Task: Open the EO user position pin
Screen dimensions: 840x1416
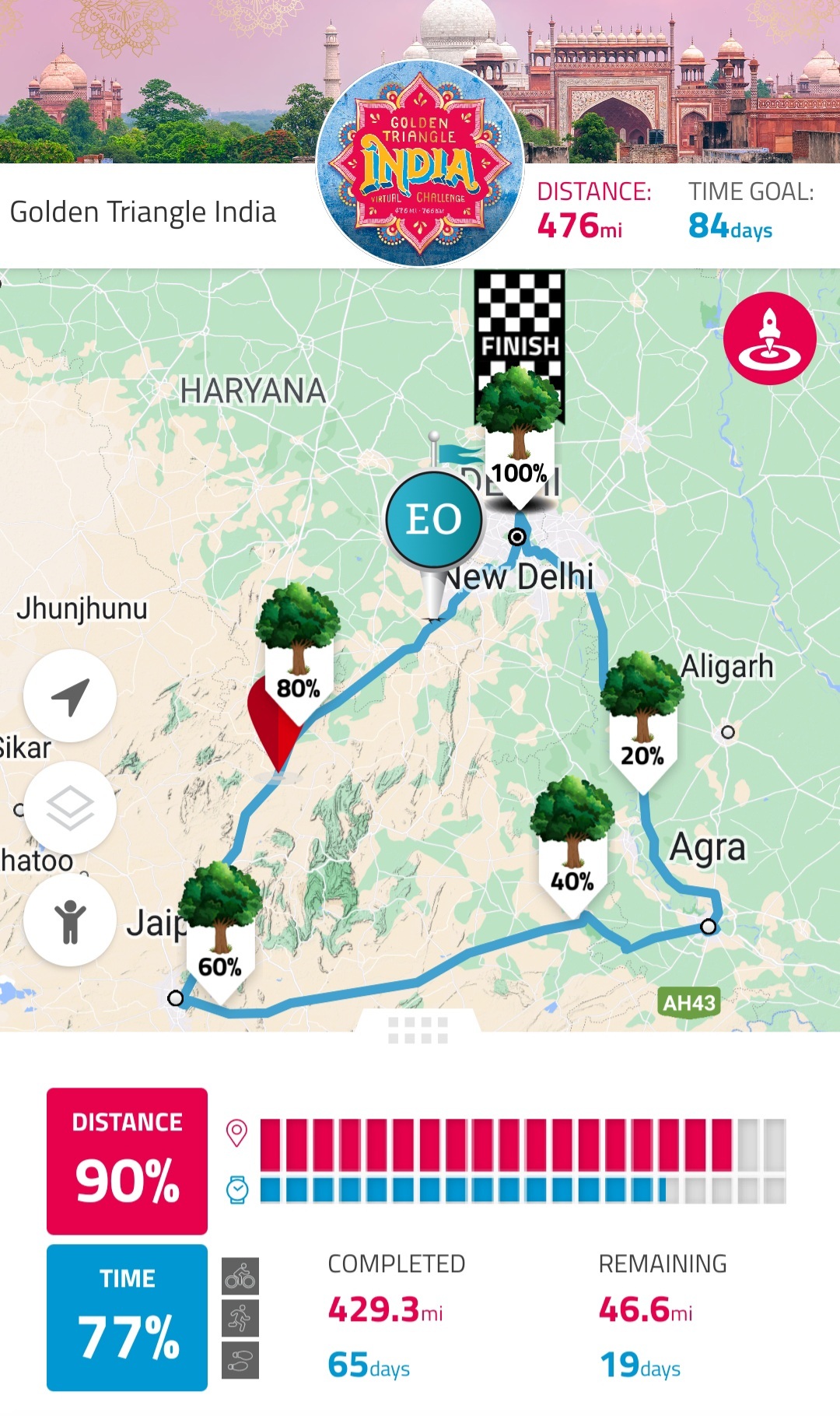Action: pos(435,537)
